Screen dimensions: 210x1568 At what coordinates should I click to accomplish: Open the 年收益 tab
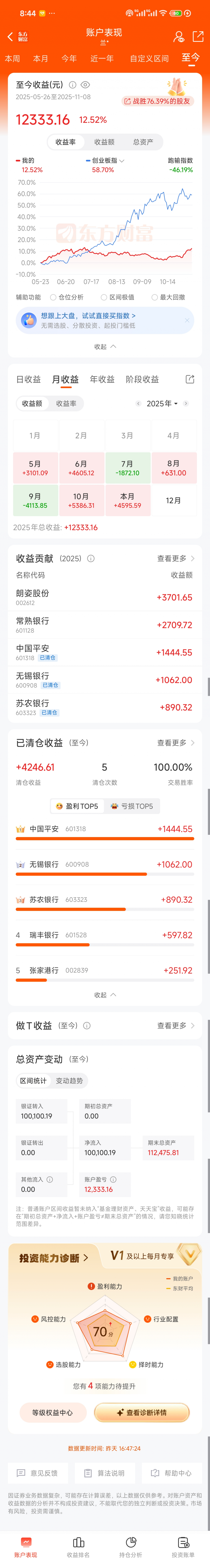point(102,379)
